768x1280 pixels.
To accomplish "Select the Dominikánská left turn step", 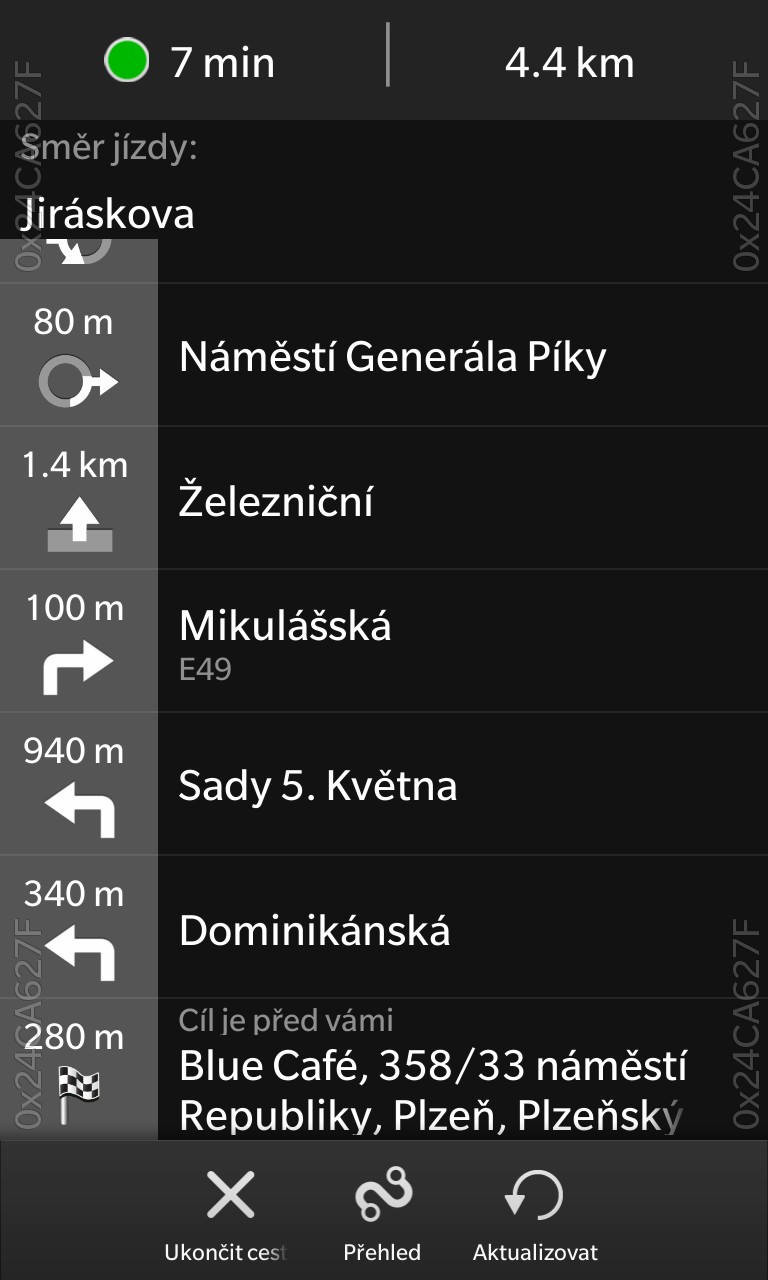I will 384,928.
